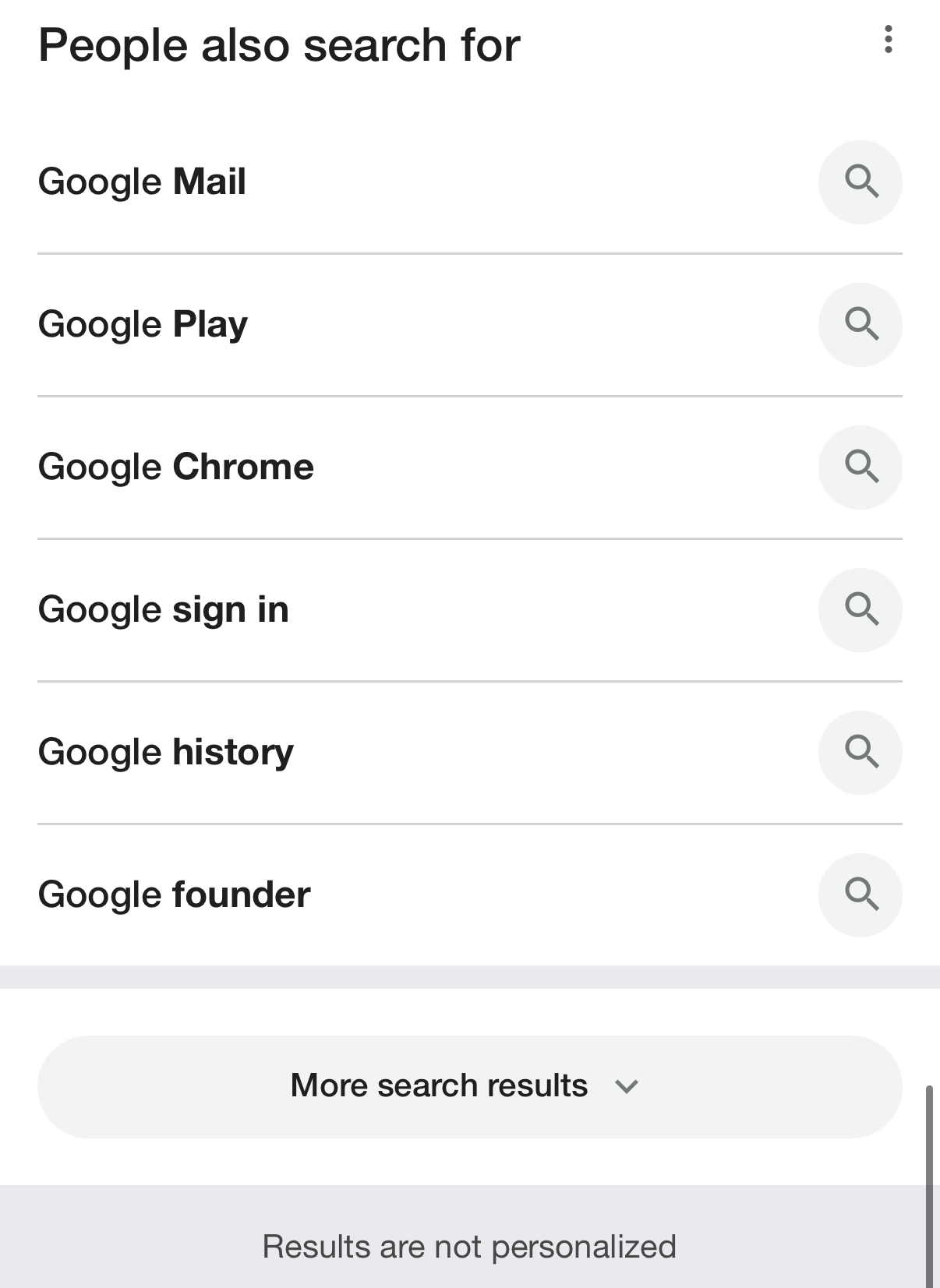Image resolution: width=940 pixels, height=1288 pixels.
Task: Select the Google founder suggestion
Action: 175,895
